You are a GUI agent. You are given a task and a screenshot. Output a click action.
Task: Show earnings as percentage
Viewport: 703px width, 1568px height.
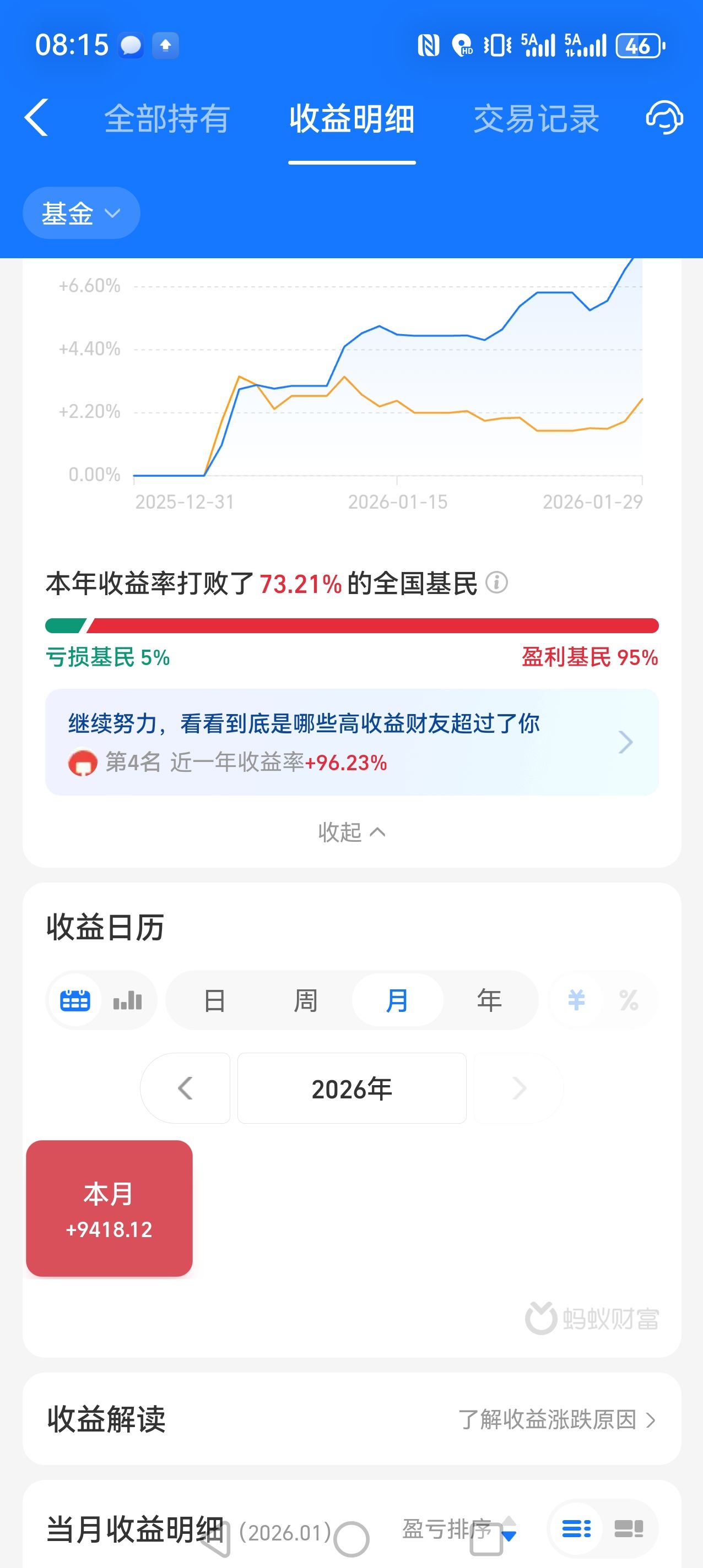629,1000
